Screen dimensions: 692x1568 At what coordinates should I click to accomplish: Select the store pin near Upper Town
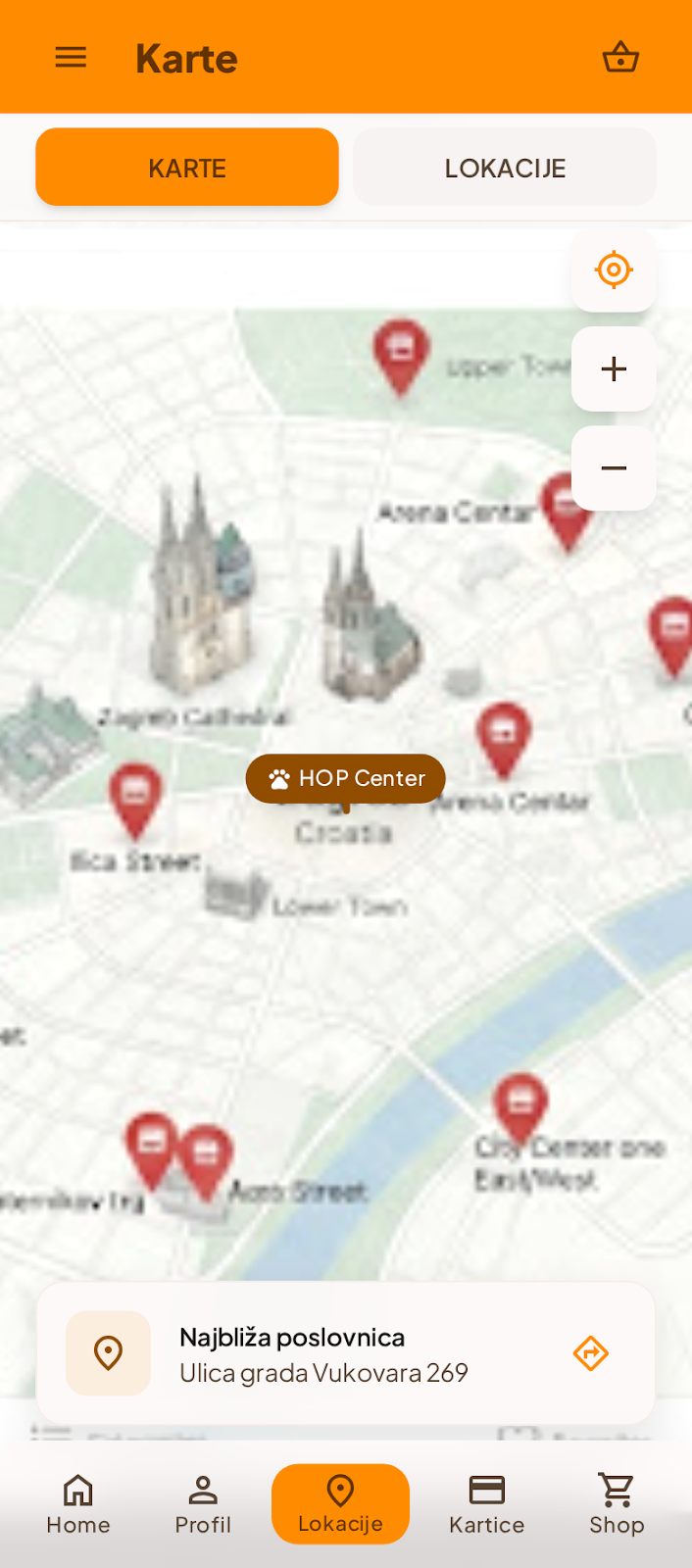pos(401,355)
